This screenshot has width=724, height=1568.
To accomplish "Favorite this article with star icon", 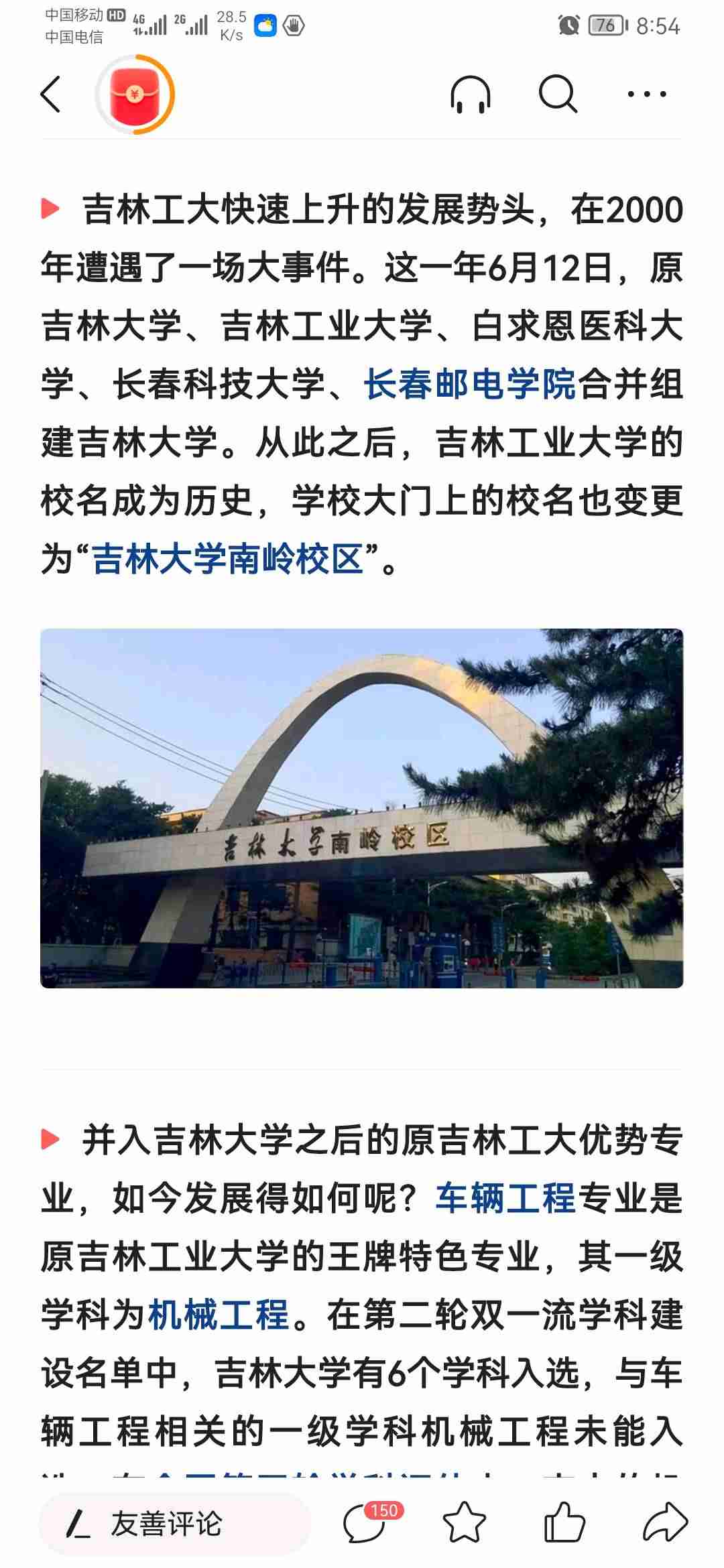I will (x=464, y=1523).
